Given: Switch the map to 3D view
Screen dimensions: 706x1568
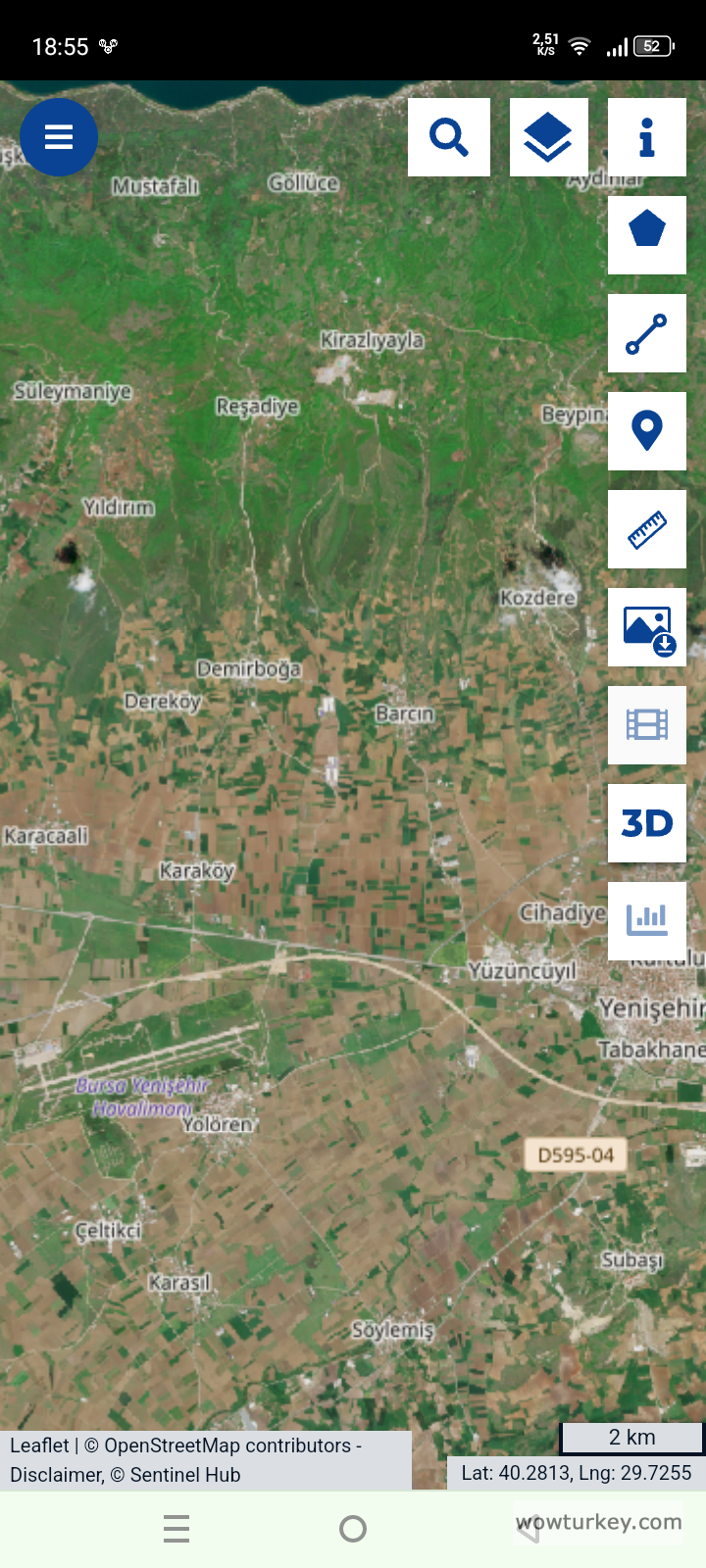Looking at the screenshot, I should [646, 823].
